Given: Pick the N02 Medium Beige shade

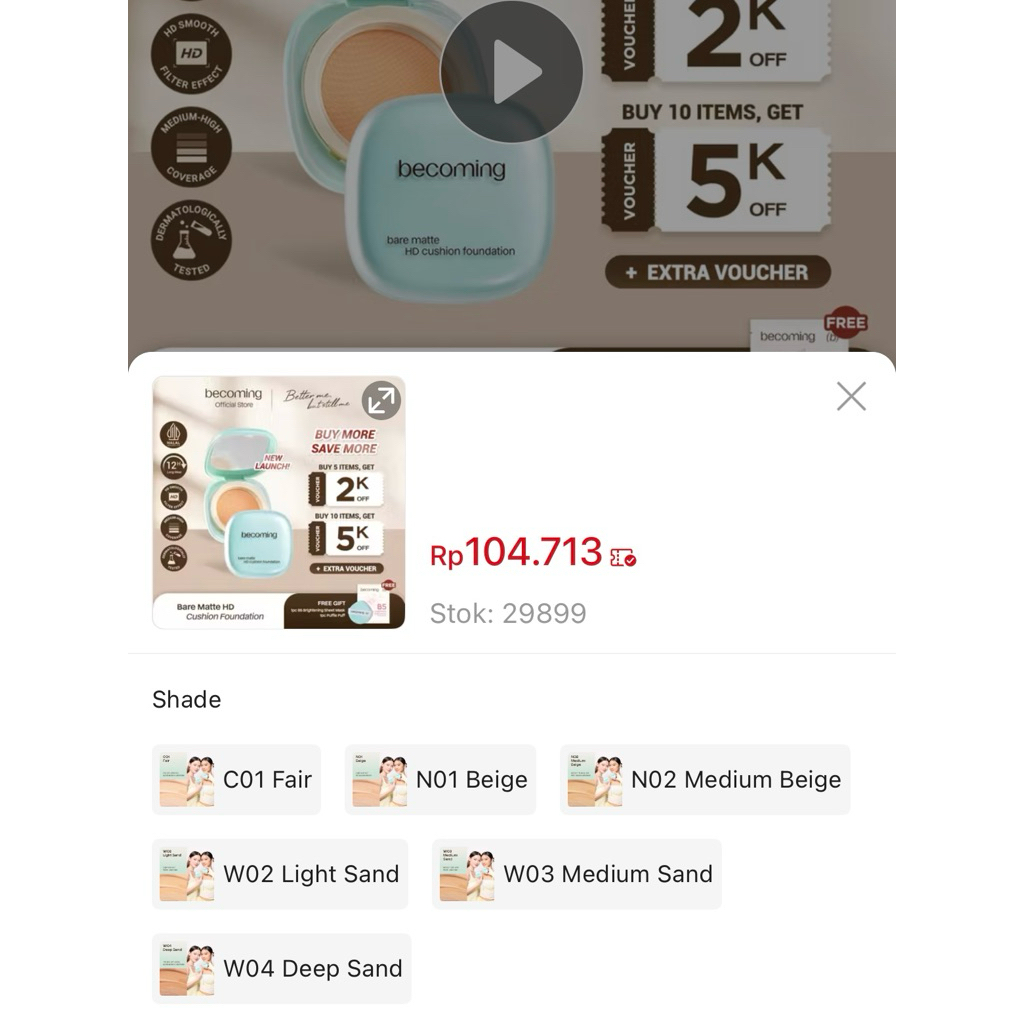Looking at the screenshot, I should point(705,779).
